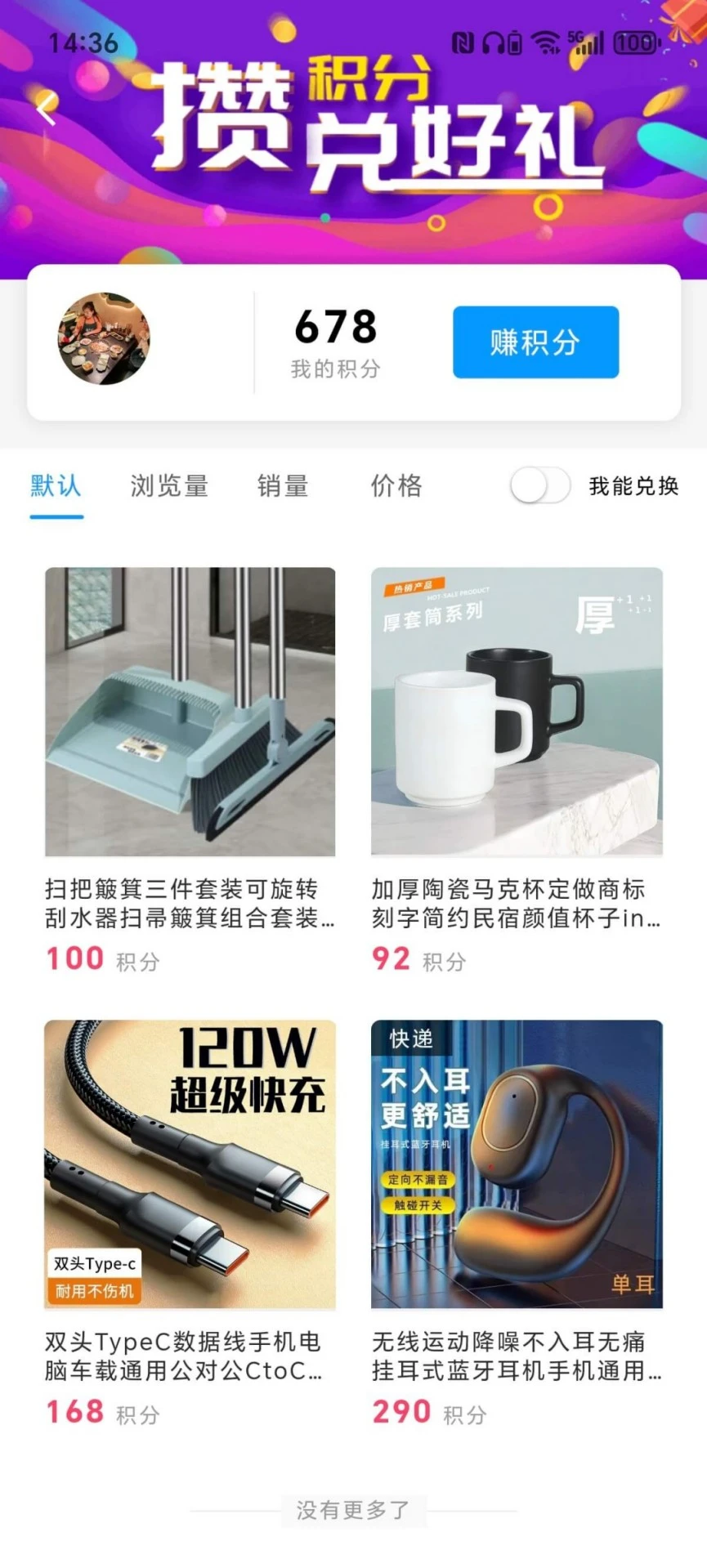This screenshot has width=707, height=1568.
Task: Switch to the 销量 tab
Action: click(x=281, y=485)
